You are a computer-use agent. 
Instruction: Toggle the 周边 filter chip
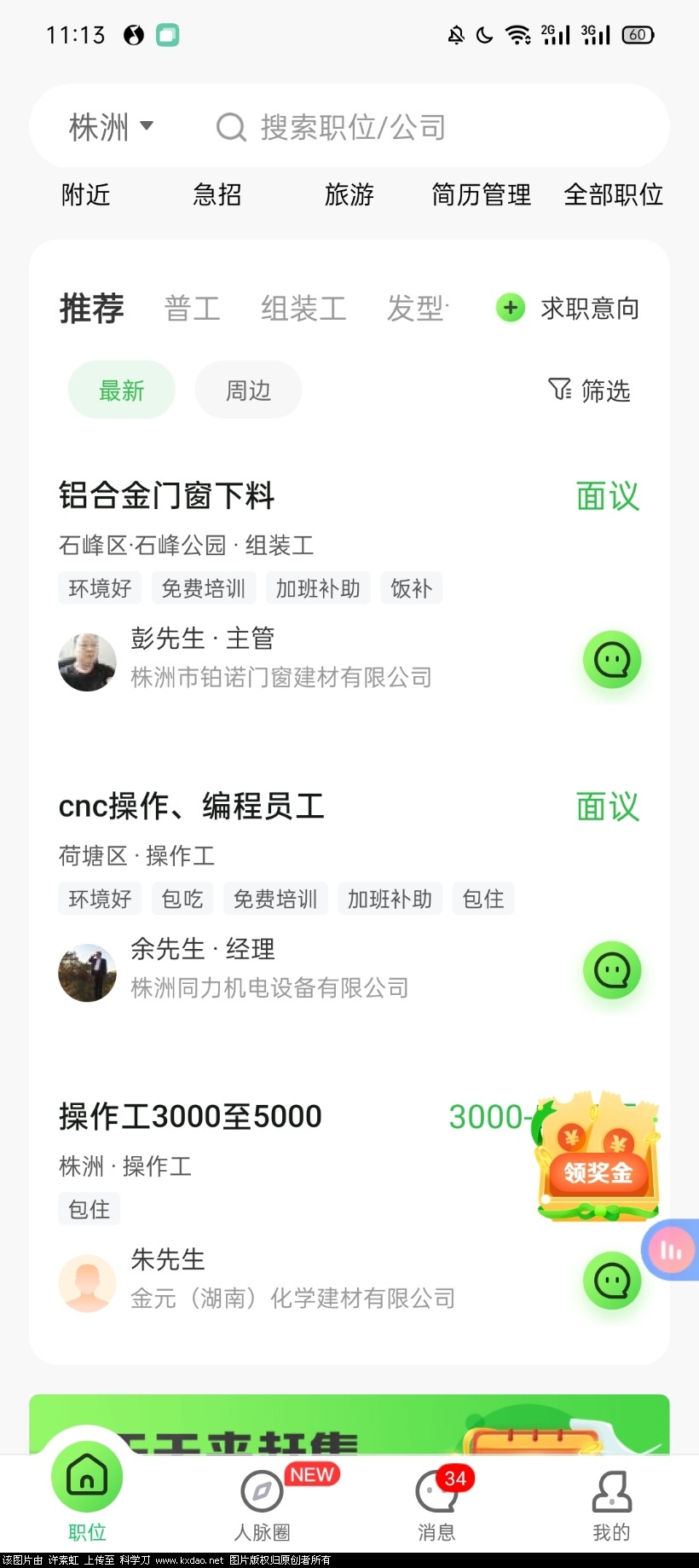[247, 390]
